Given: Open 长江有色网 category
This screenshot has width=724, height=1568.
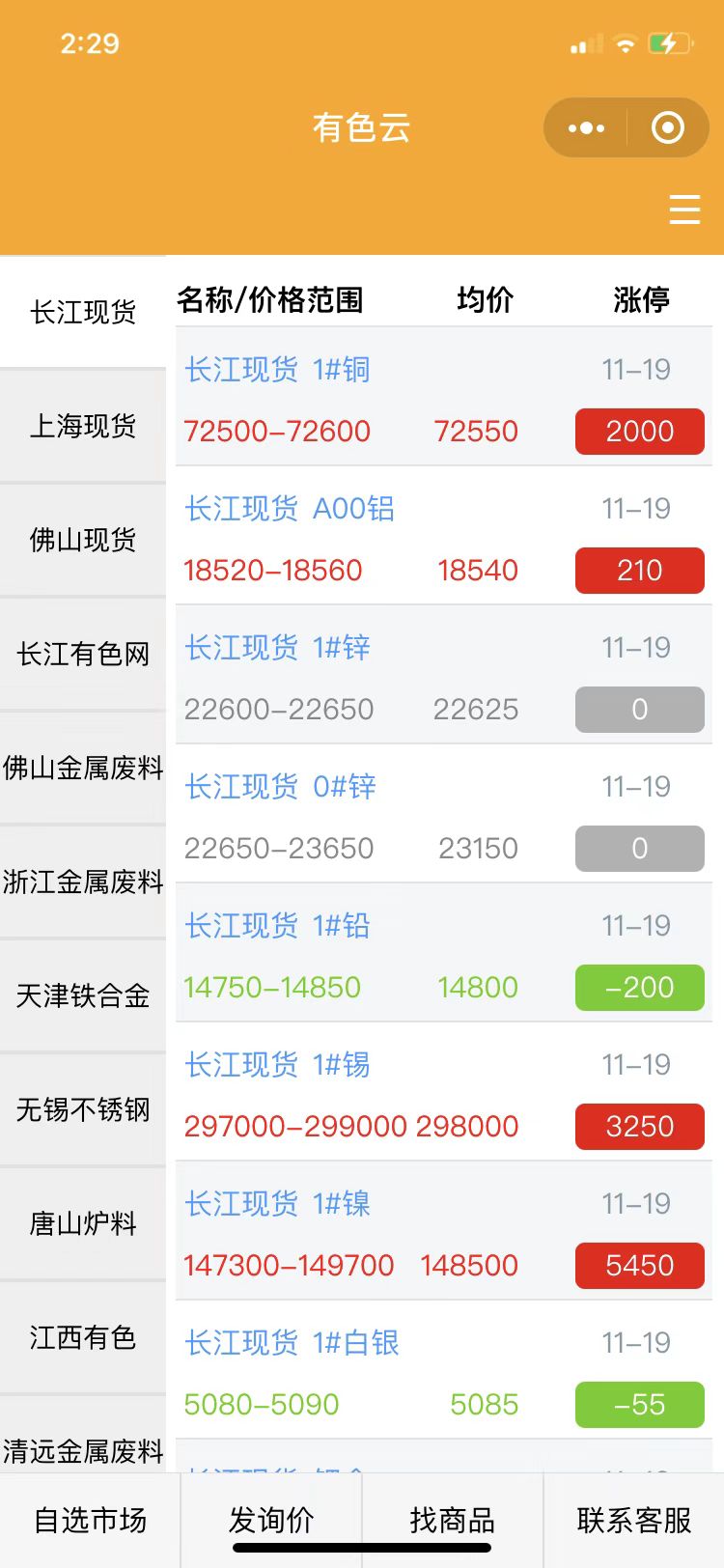Looking at the screenshot, I should tap(83, 654).
